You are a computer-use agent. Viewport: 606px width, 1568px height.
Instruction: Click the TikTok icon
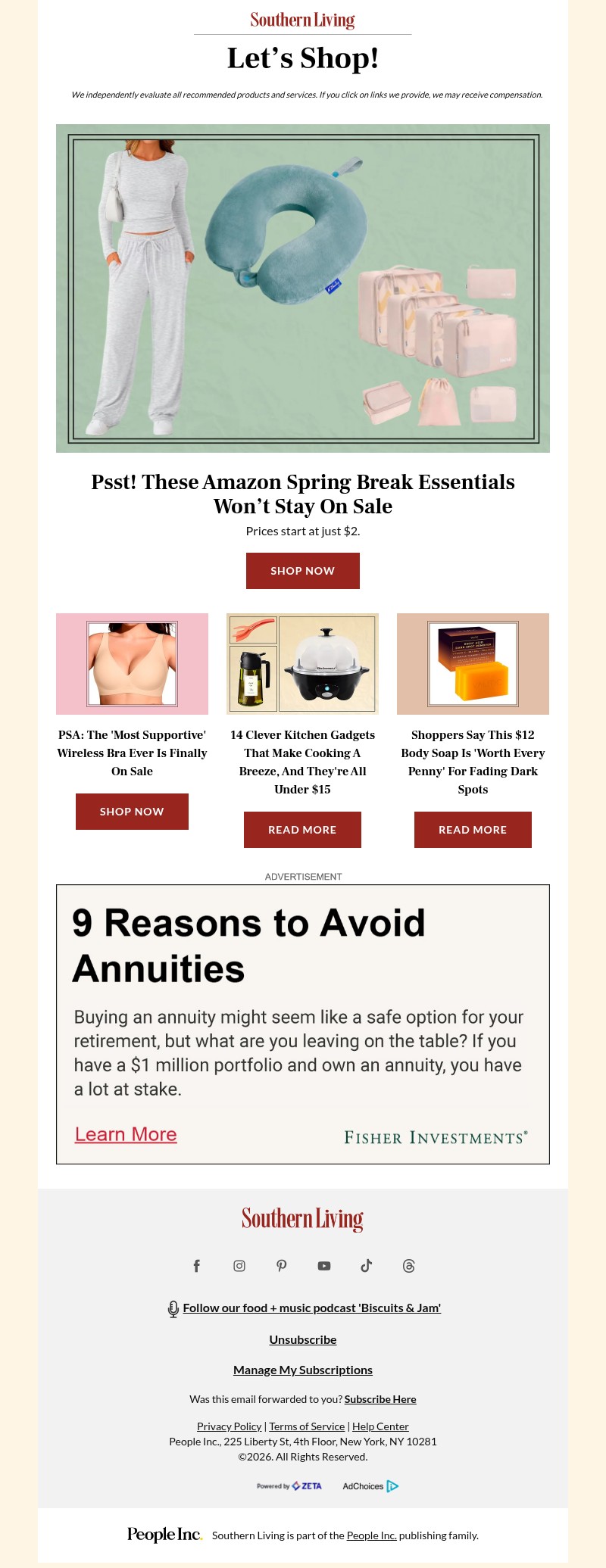click(x=367, y=1265)
